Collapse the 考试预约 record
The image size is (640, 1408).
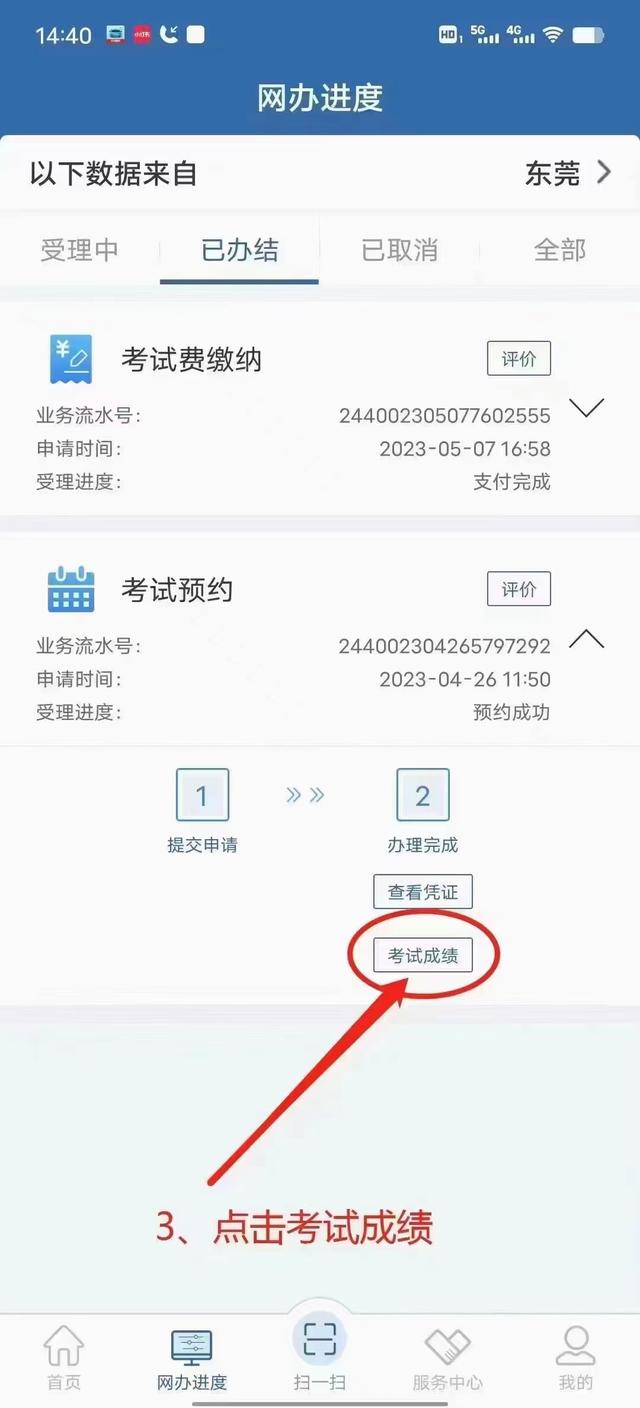click(x=586, y=639)
